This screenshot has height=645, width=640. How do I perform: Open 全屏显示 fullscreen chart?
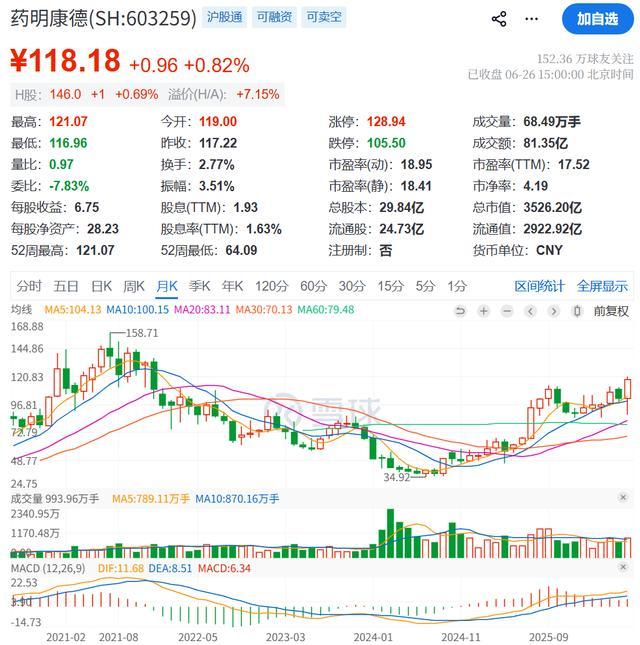pos(602,286)
